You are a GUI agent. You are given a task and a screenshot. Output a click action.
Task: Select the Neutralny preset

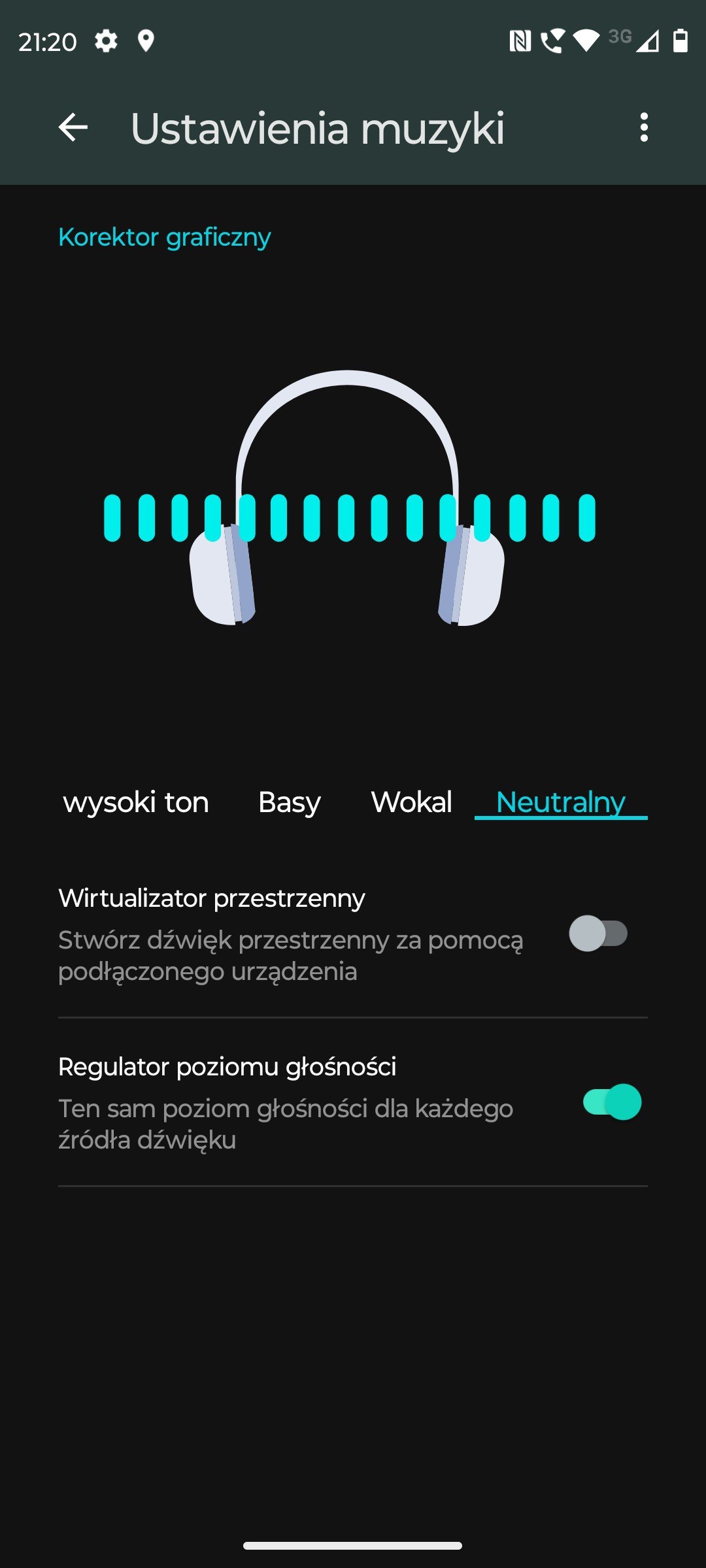(x=561, y=802)
